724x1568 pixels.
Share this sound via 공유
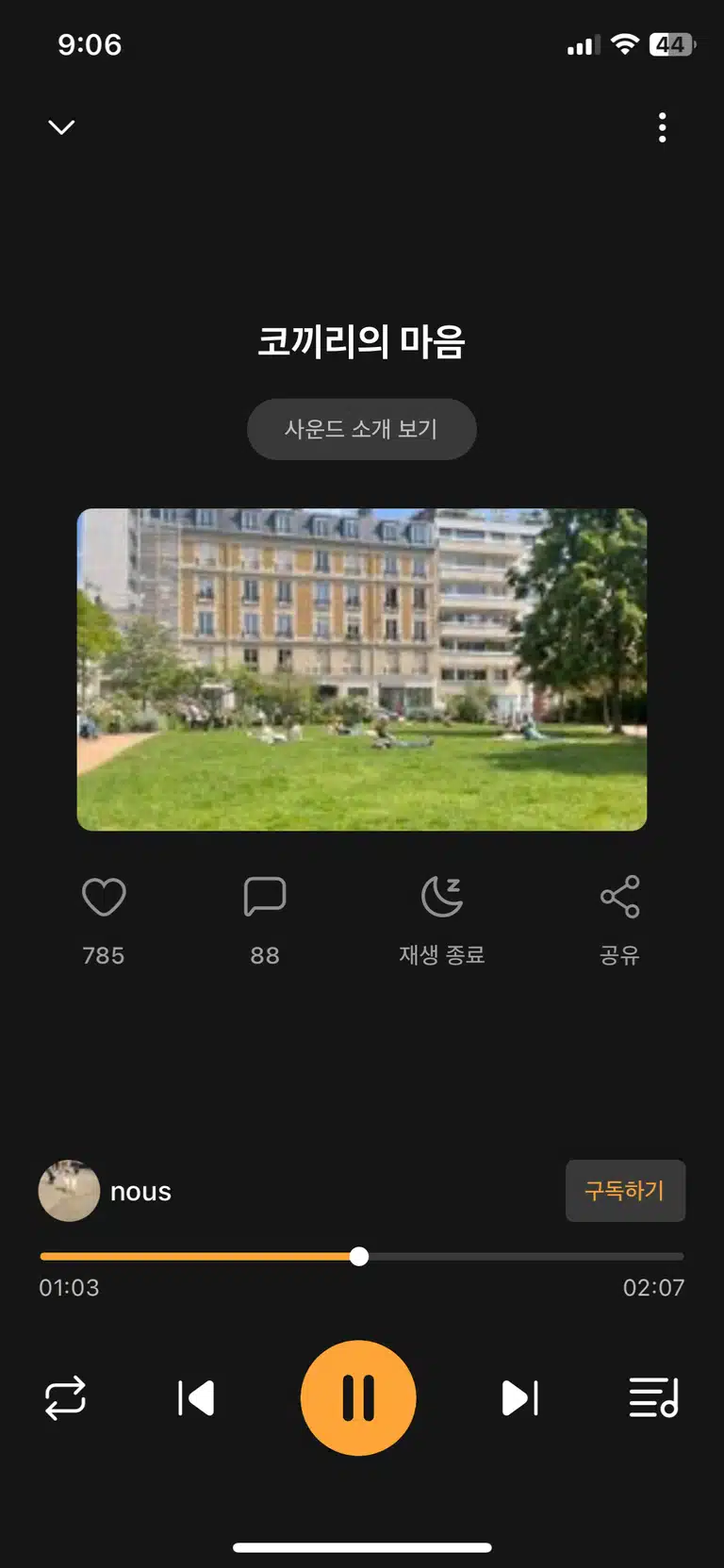tap(619, 897)
